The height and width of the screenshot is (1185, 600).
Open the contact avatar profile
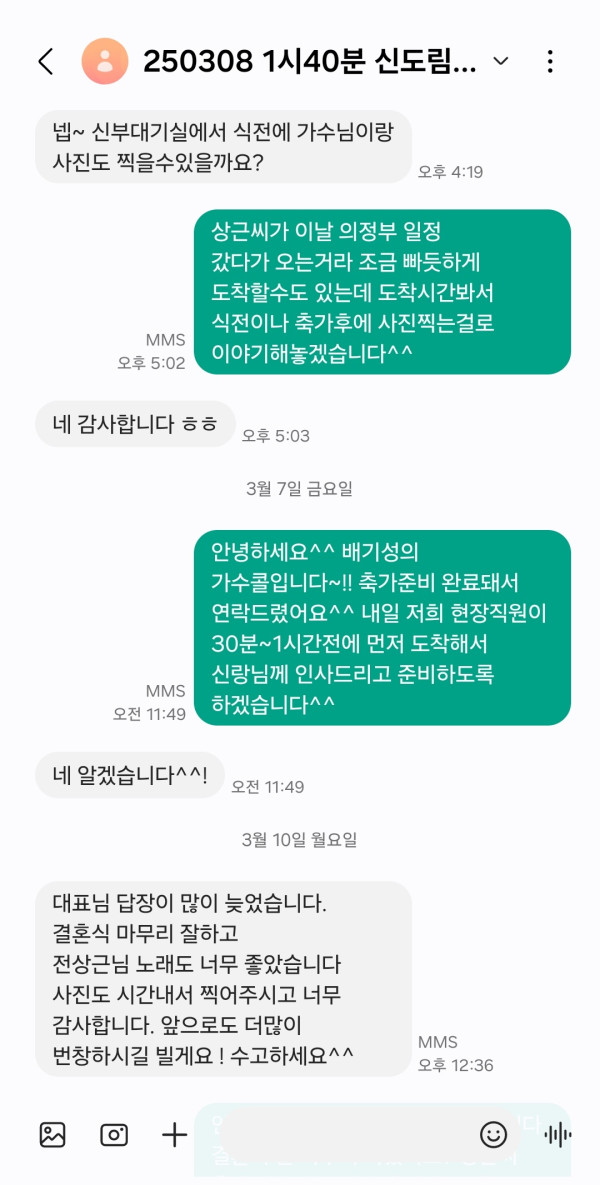(105, 62)
